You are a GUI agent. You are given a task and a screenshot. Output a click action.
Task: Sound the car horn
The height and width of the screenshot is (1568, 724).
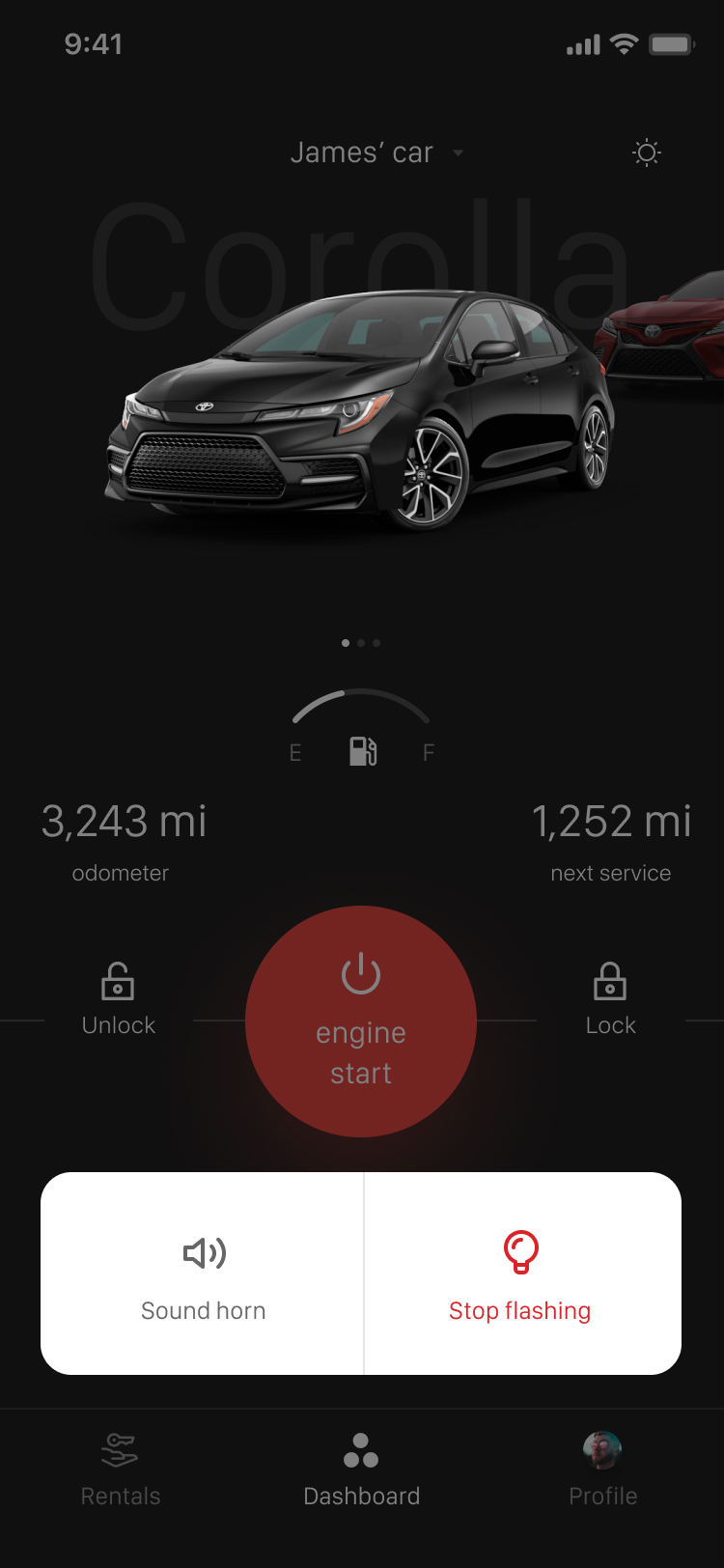(203, 1274)
